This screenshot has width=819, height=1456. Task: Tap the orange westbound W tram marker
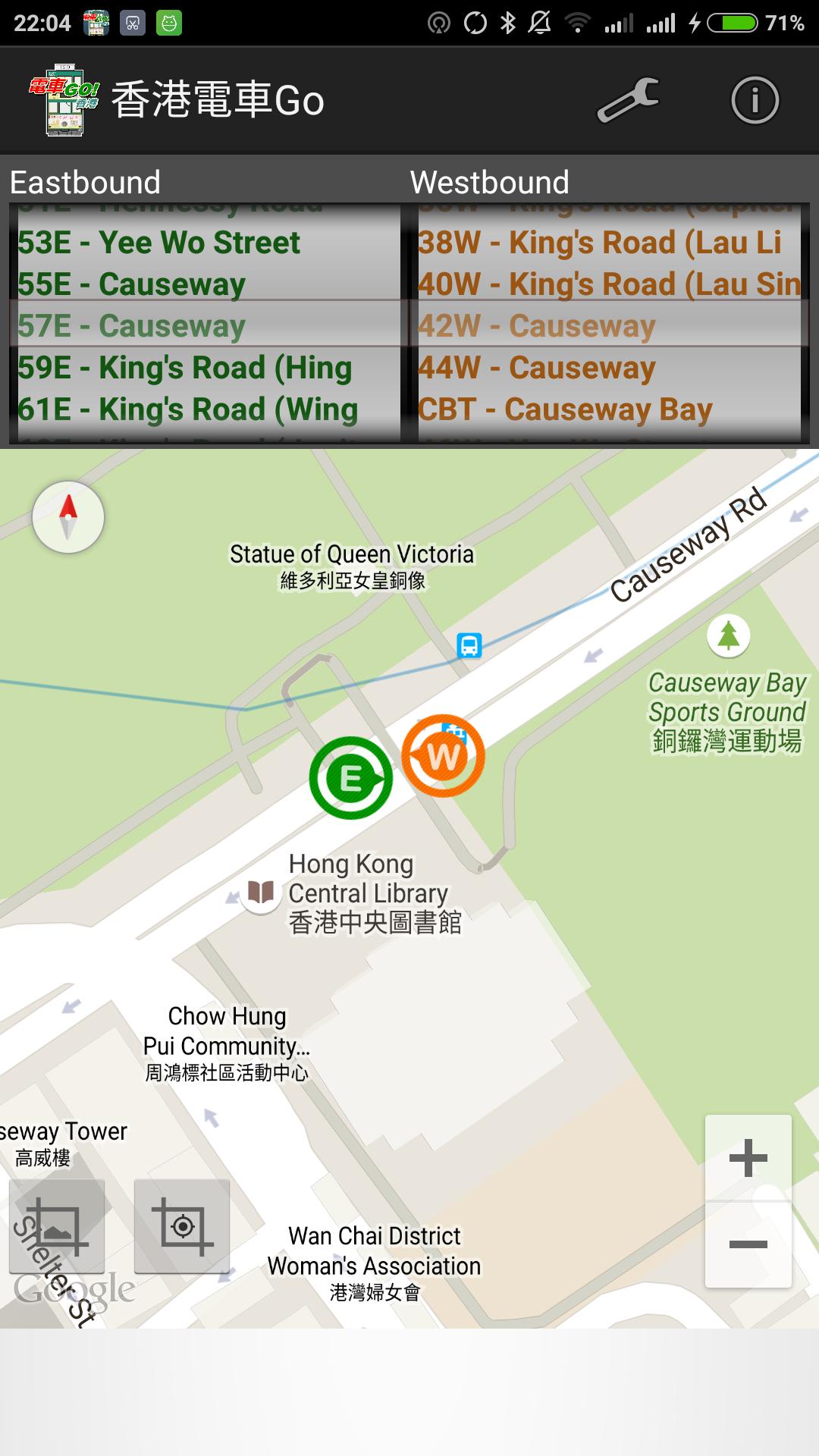tap(444, 756)
